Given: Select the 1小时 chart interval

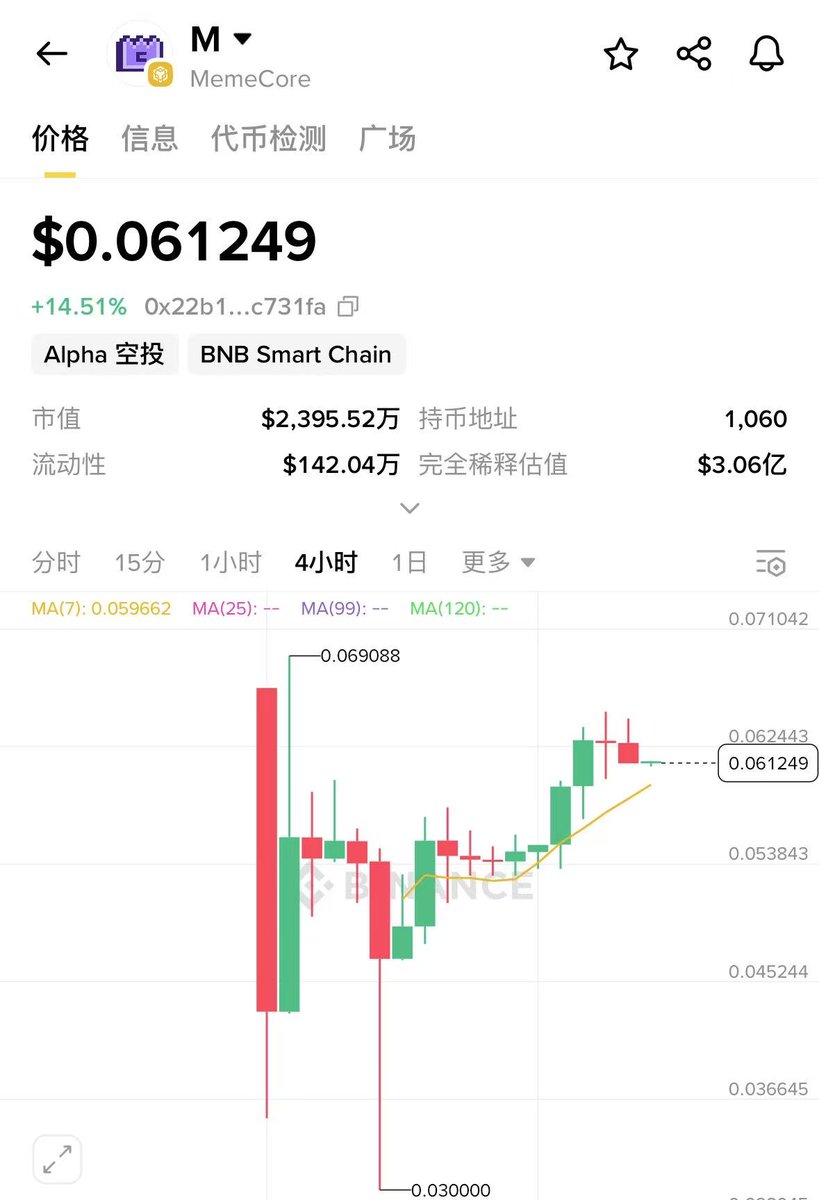Looking at the screenshot, I should [230, 563].
